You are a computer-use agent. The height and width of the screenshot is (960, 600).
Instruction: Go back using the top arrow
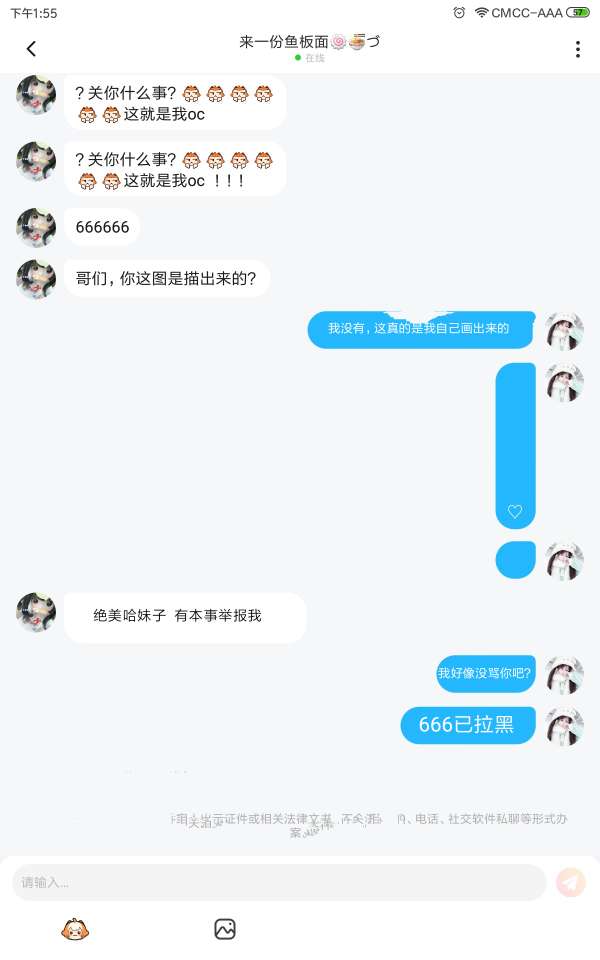[x=31, y=49]
